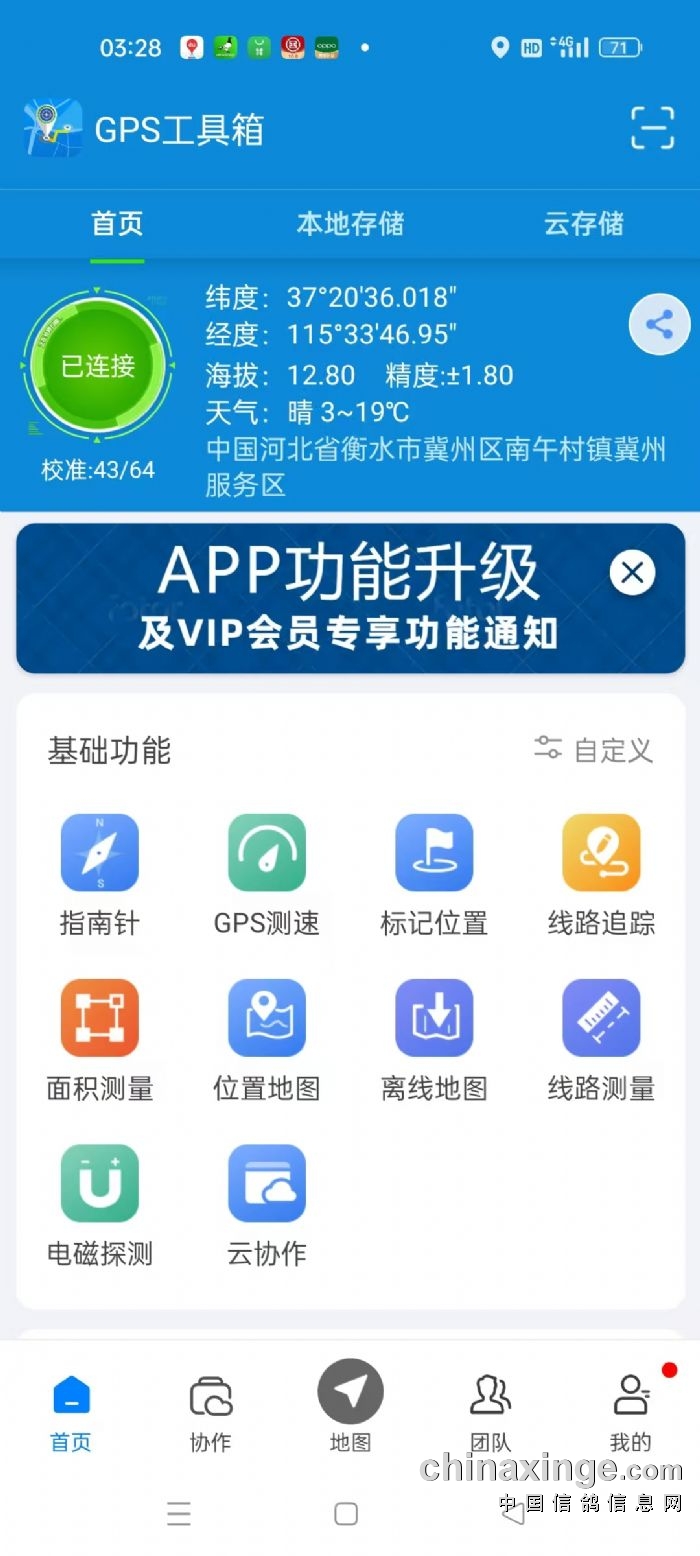Screen dimensions: 700x1556
Task: Switch to the 团队 team tab
Action: click(490, 1411)
